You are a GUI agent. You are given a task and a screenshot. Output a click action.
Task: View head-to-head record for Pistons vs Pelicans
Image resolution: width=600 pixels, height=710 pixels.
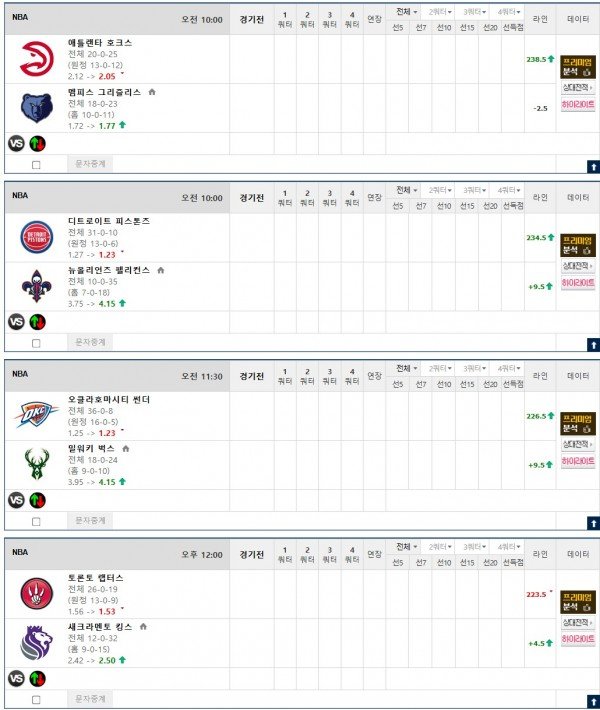click(577, 267)
